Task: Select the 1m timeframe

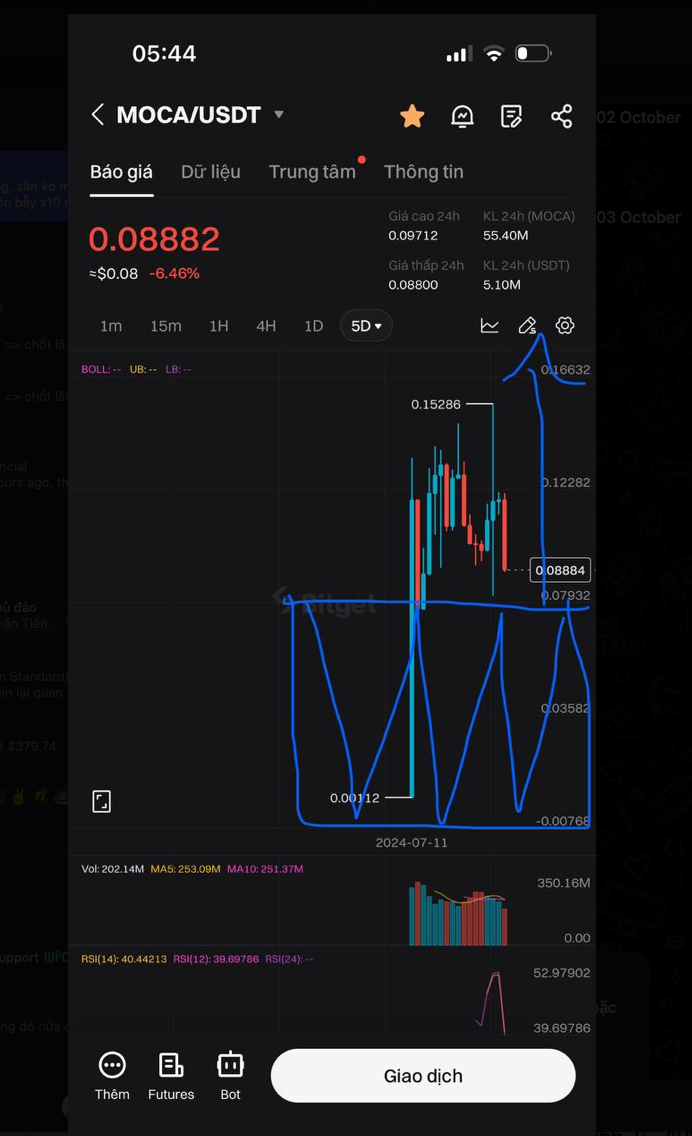Action: (111, 326)
